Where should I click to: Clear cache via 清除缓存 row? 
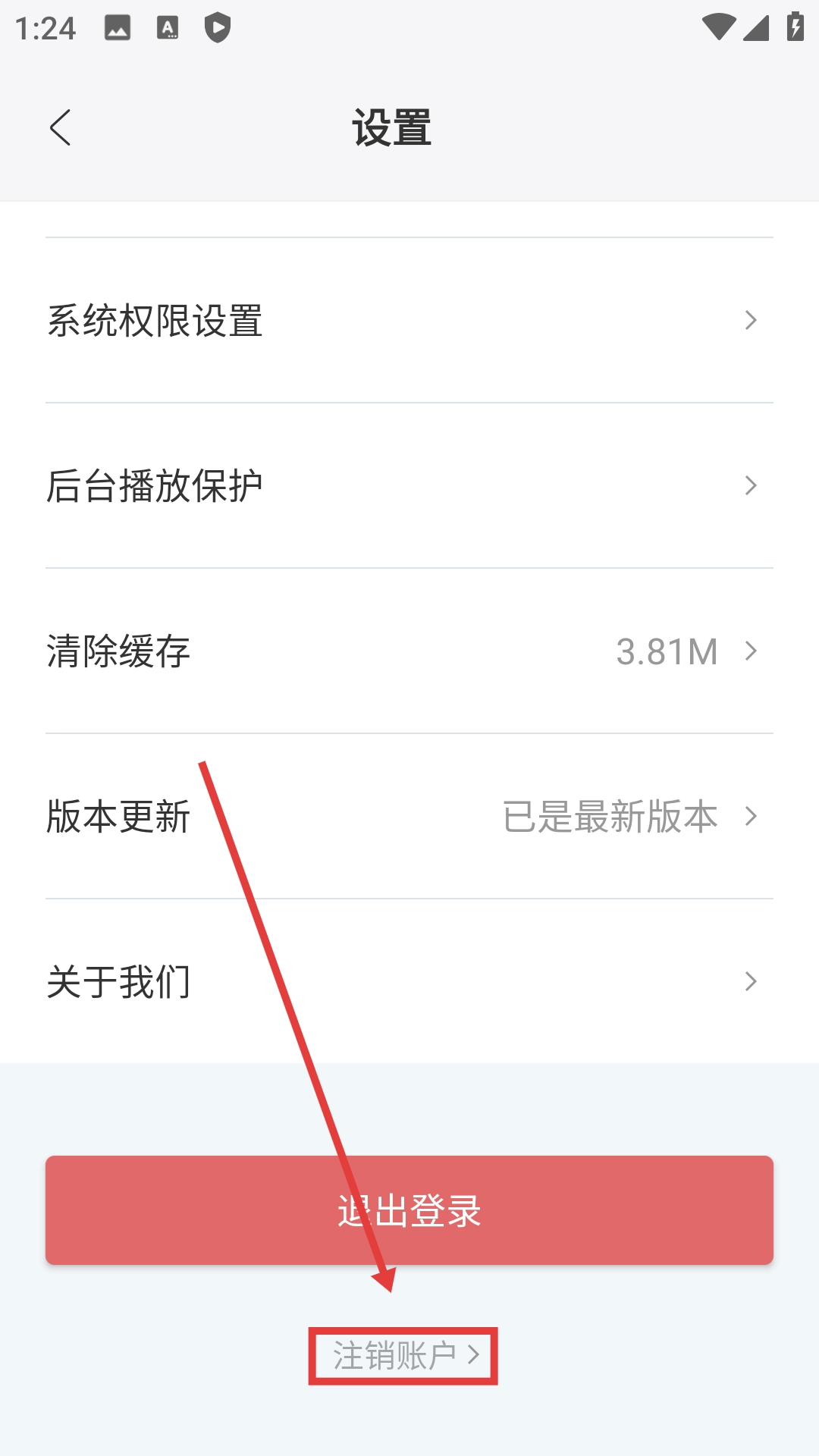tap(409, 651)
